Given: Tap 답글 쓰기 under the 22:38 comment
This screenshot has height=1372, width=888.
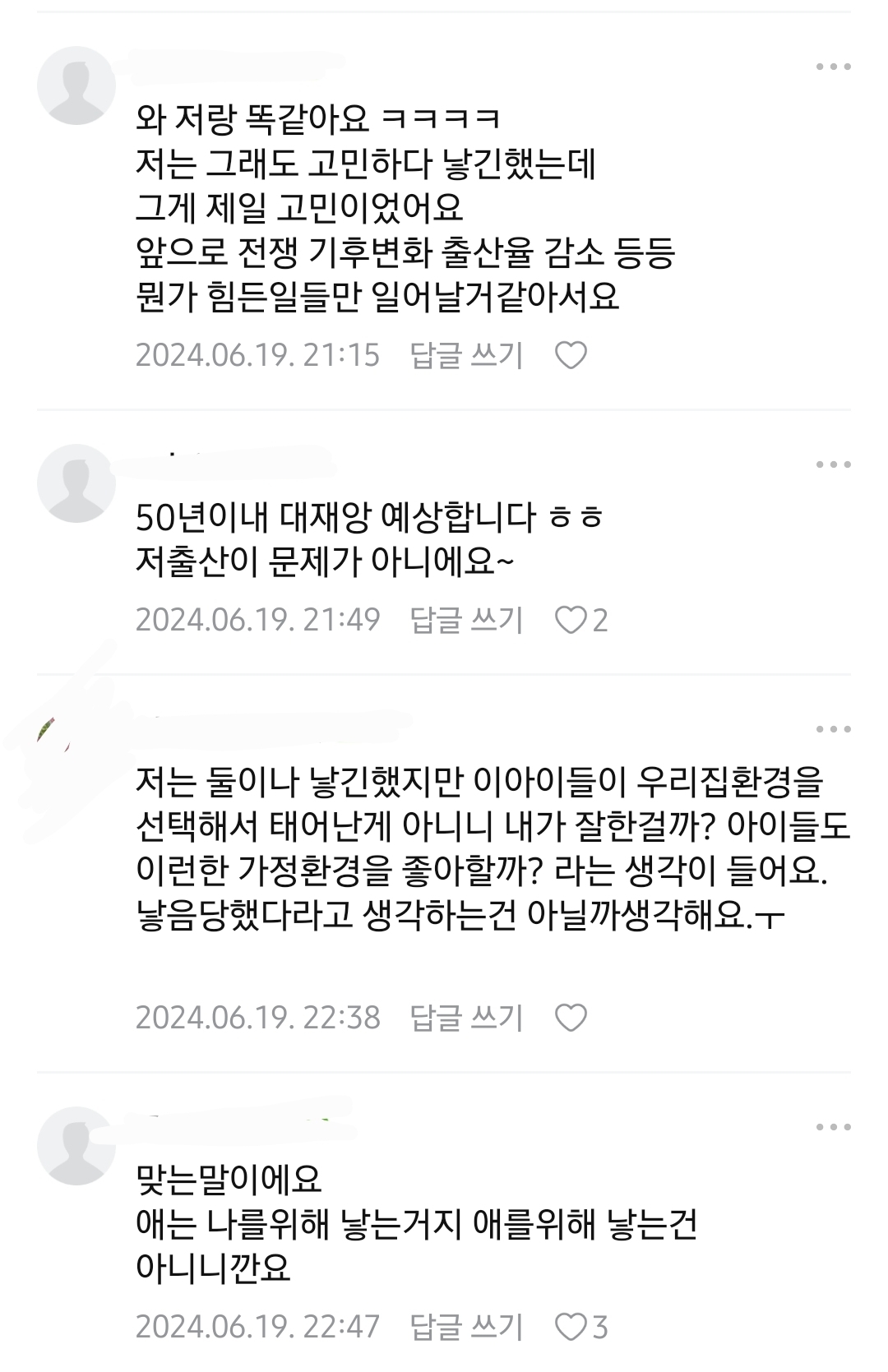Looking at the screenshot, I should 466,1018.
